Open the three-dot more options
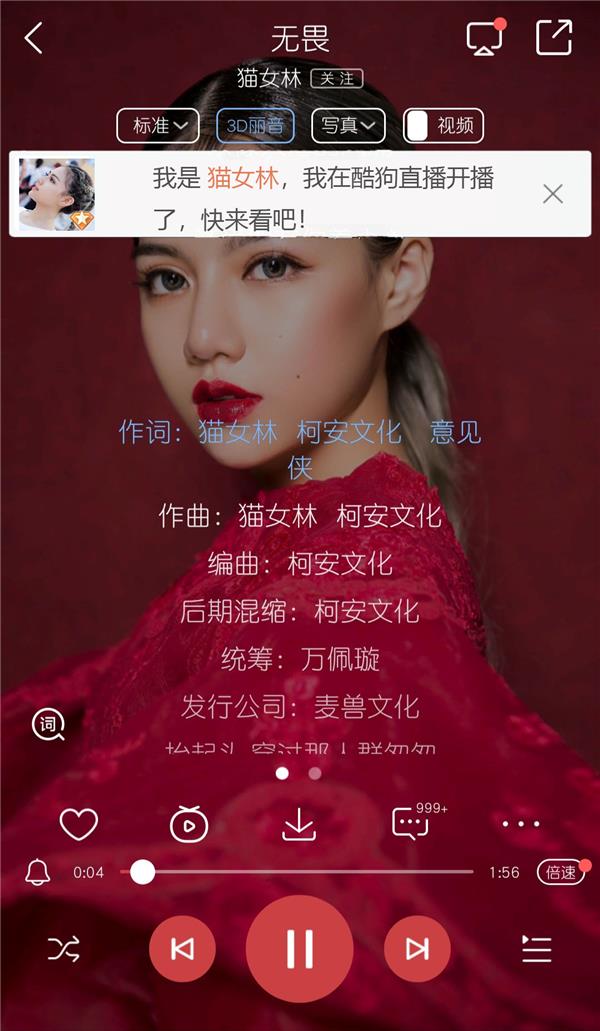Viewport: 600px width, 1031px height. (x=521, y=824)
